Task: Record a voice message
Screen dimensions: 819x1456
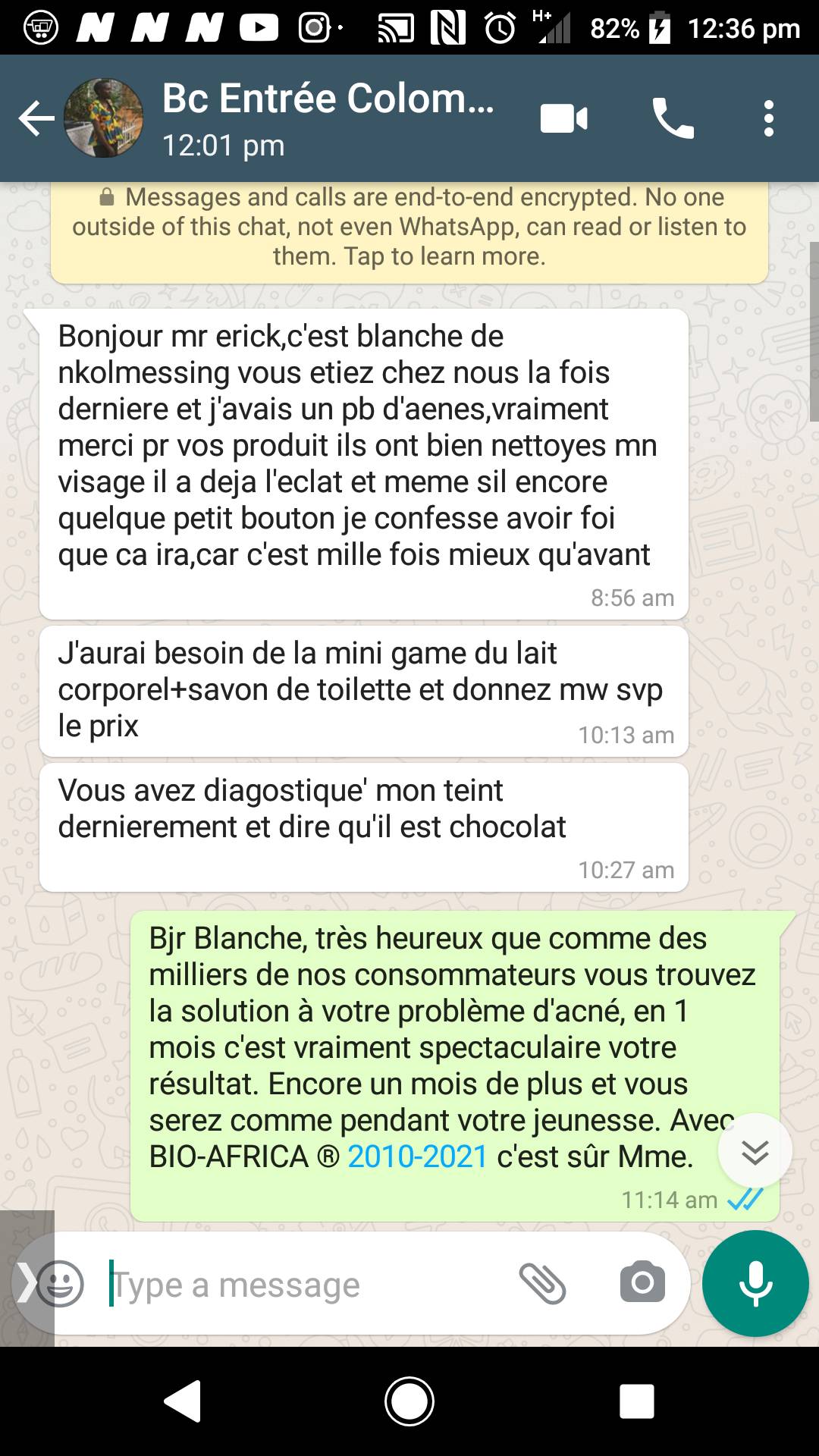Action: coord(755,1283)
